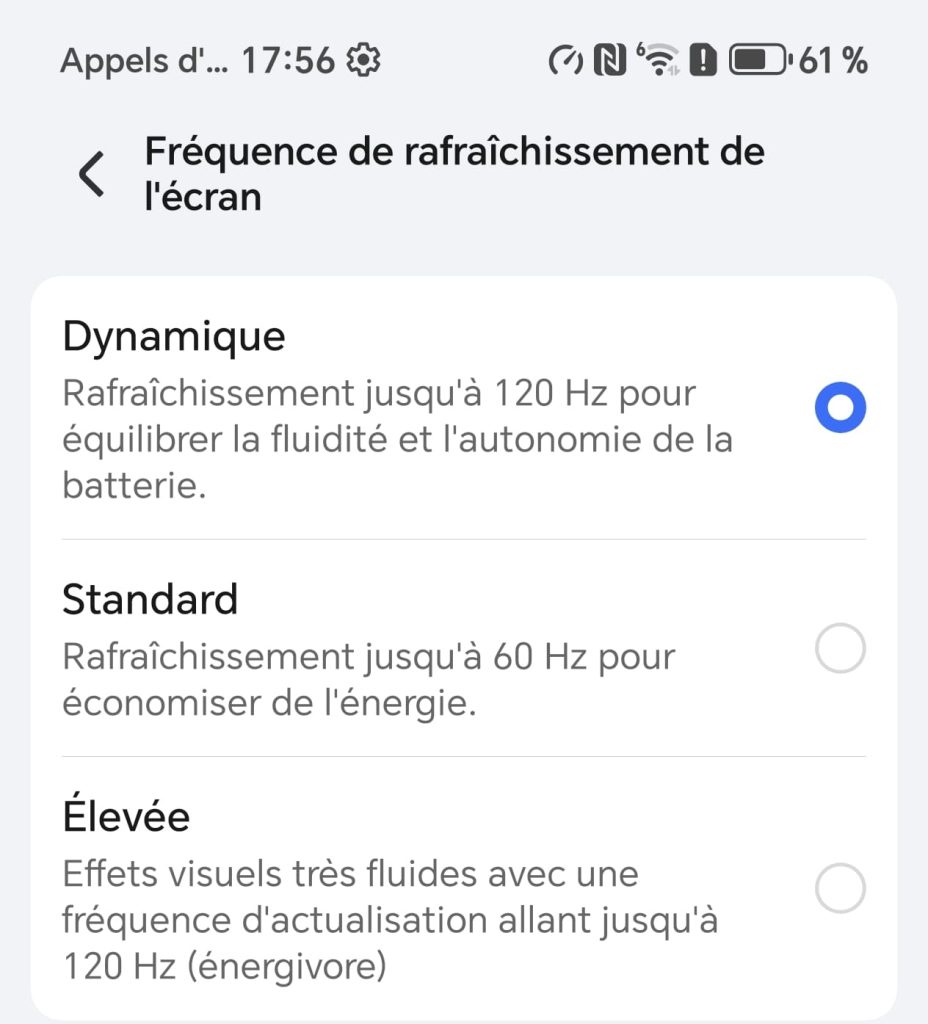Select the Dynamique refresh rate option

tap(840, 406)
